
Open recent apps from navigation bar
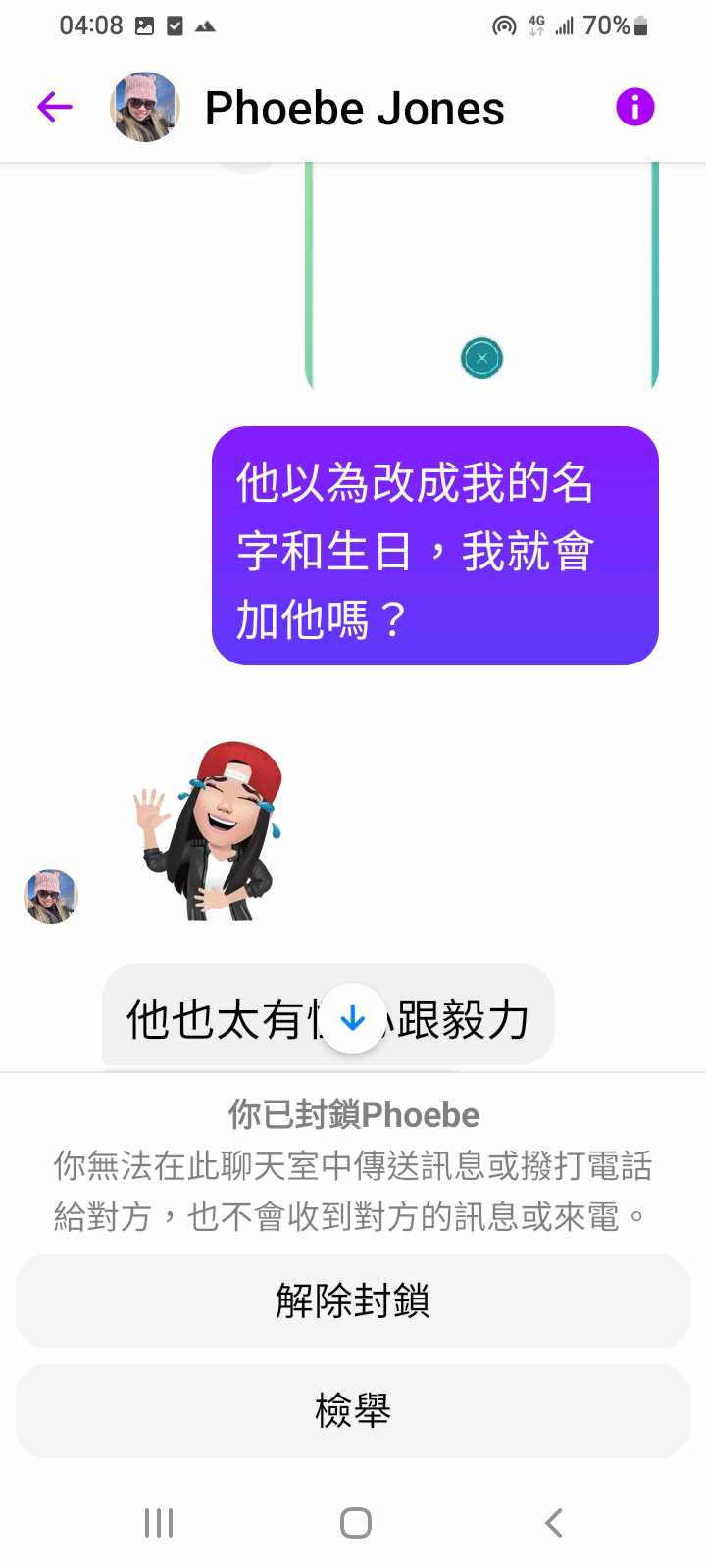coord(159,1523)
